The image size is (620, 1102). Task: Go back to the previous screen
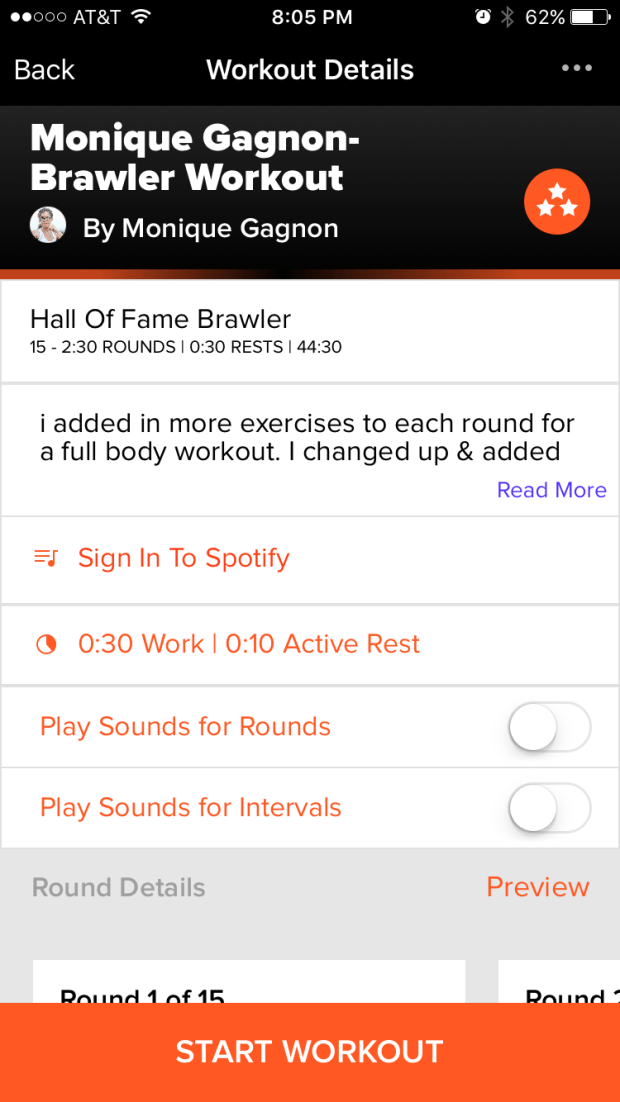pyautogui.click(x=44, y=70)
